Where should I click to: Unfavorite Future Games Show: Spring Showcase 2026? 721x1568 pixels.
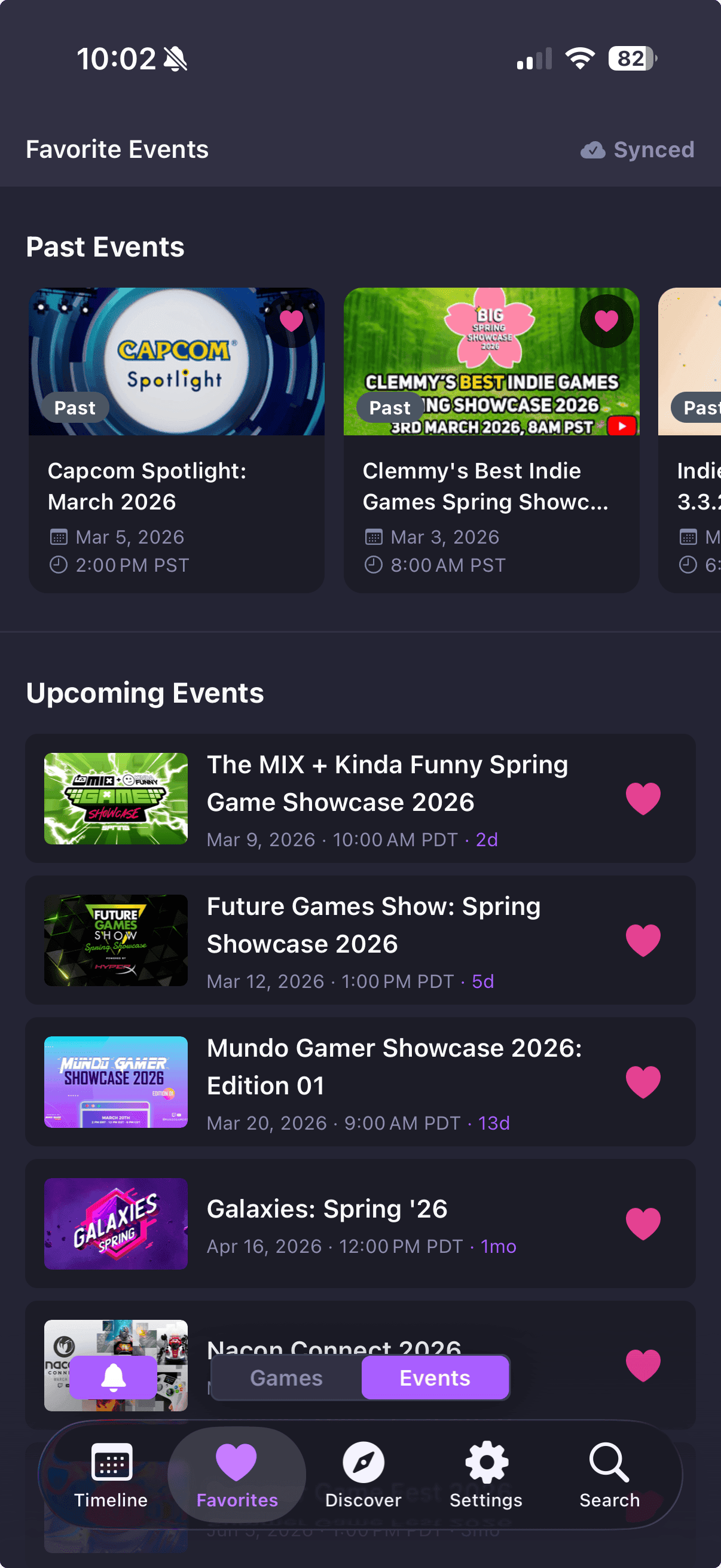[x=644, y=941]
